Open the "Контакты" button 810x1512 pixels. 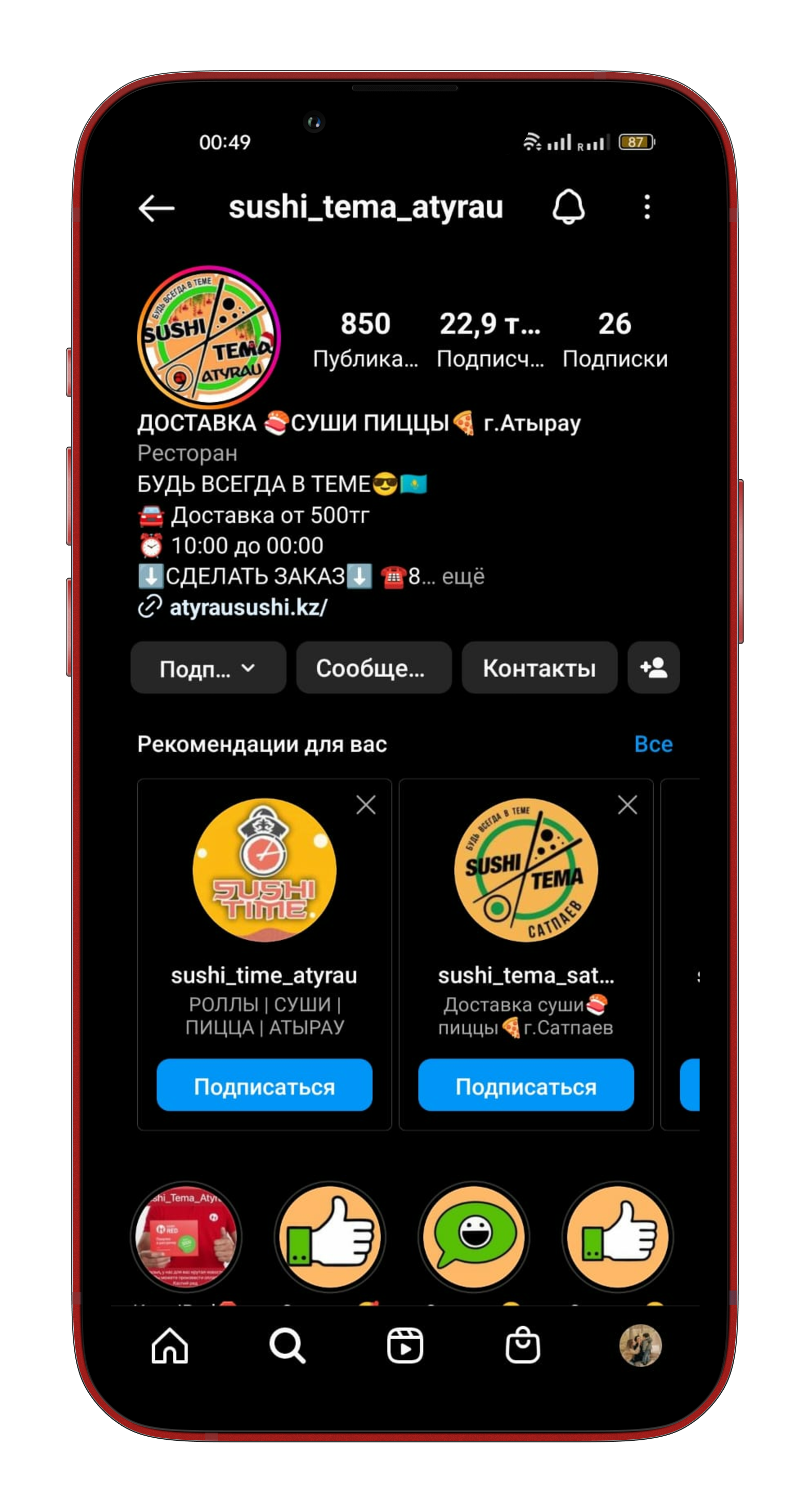point(539,668)
